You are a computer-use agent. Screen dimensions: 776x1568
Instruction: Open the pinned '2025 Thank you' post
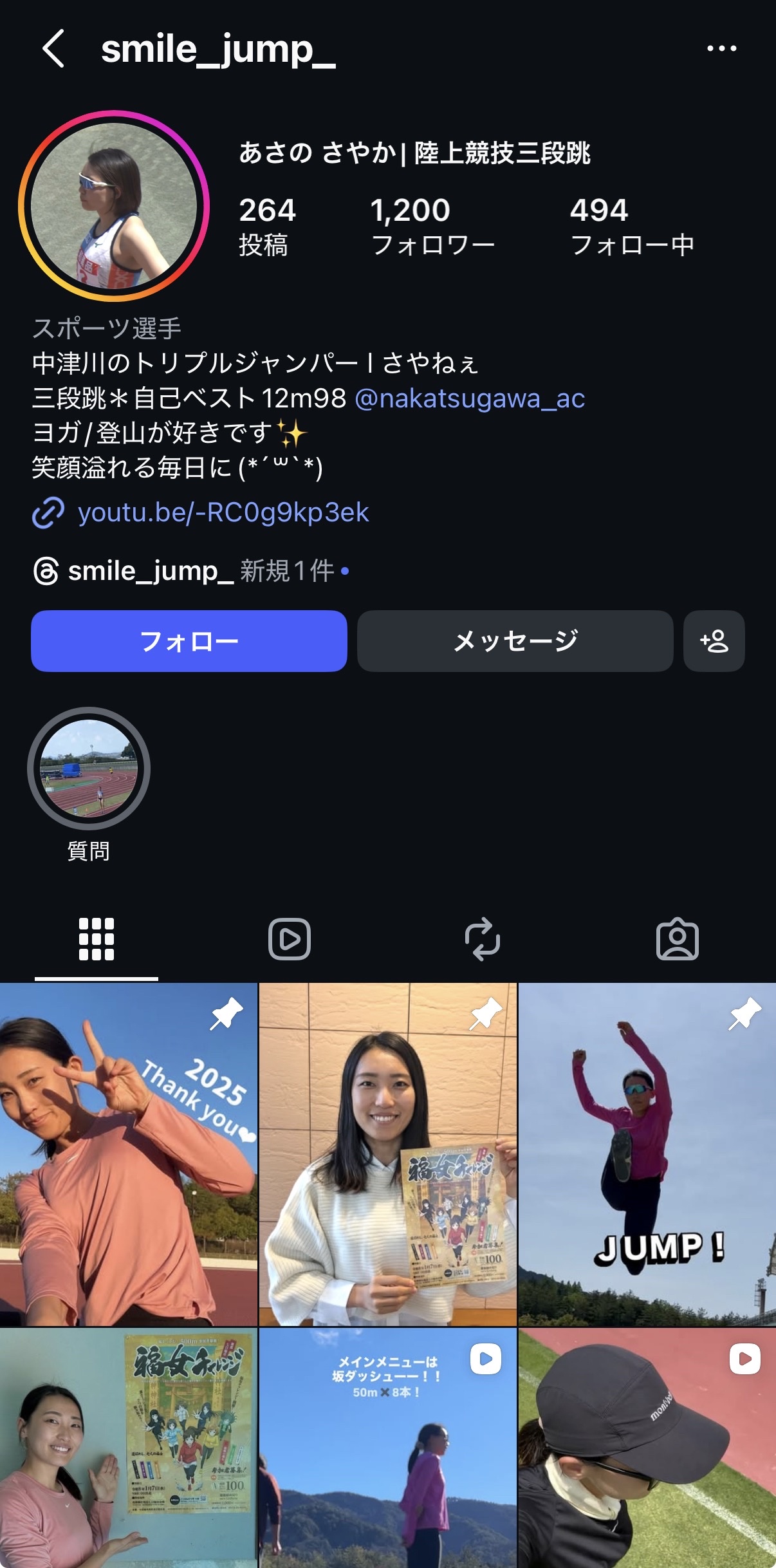(129, 1153)
